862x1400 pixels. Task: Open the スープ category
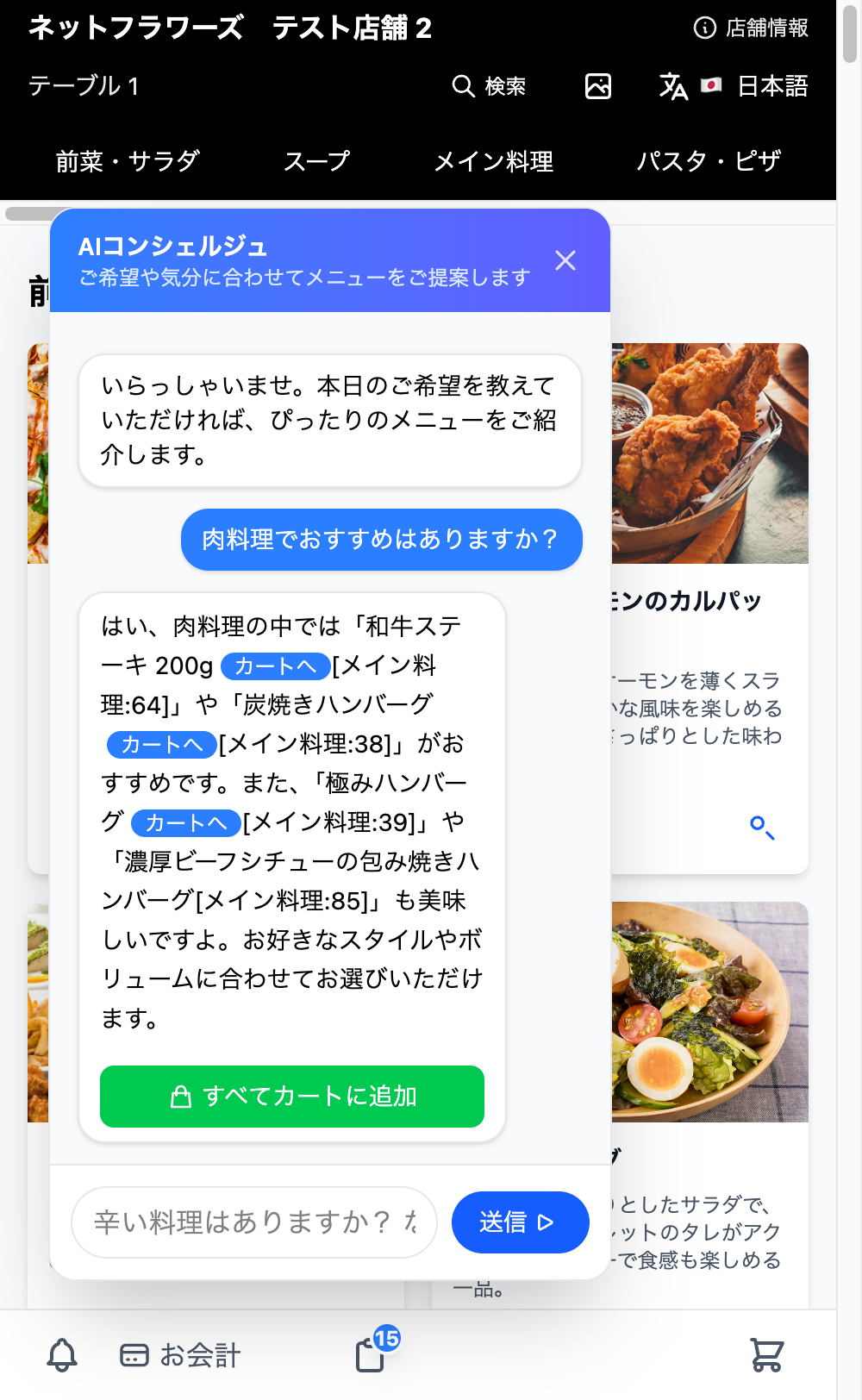[317, 162]
